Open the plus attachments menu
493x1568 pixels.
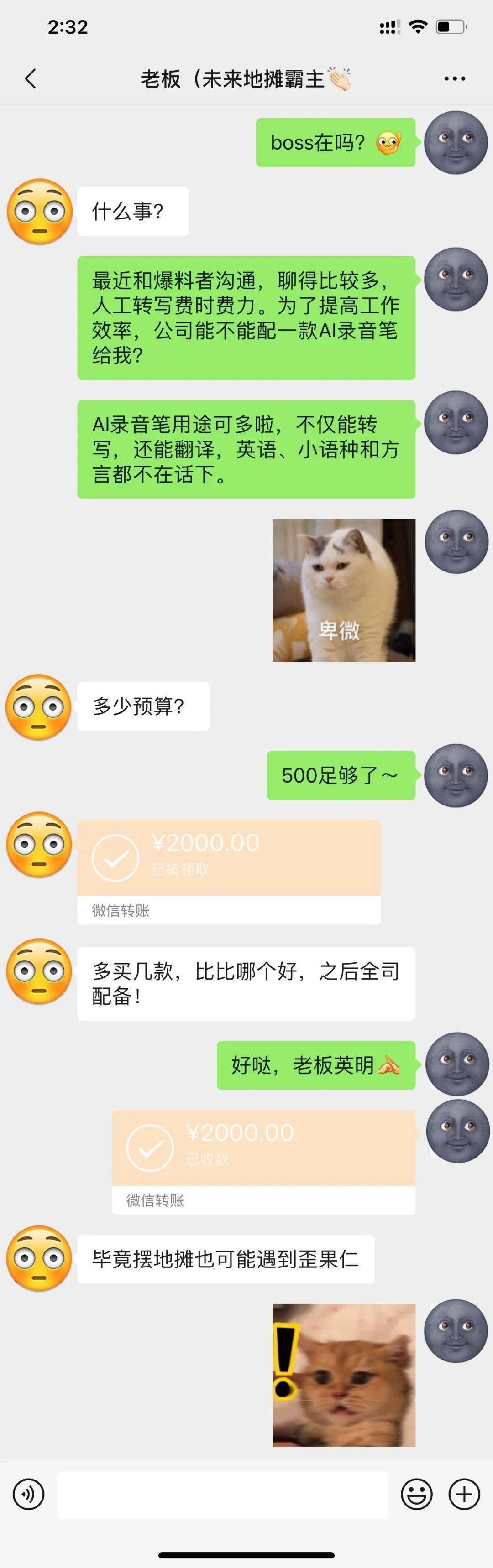(464, 1494)
